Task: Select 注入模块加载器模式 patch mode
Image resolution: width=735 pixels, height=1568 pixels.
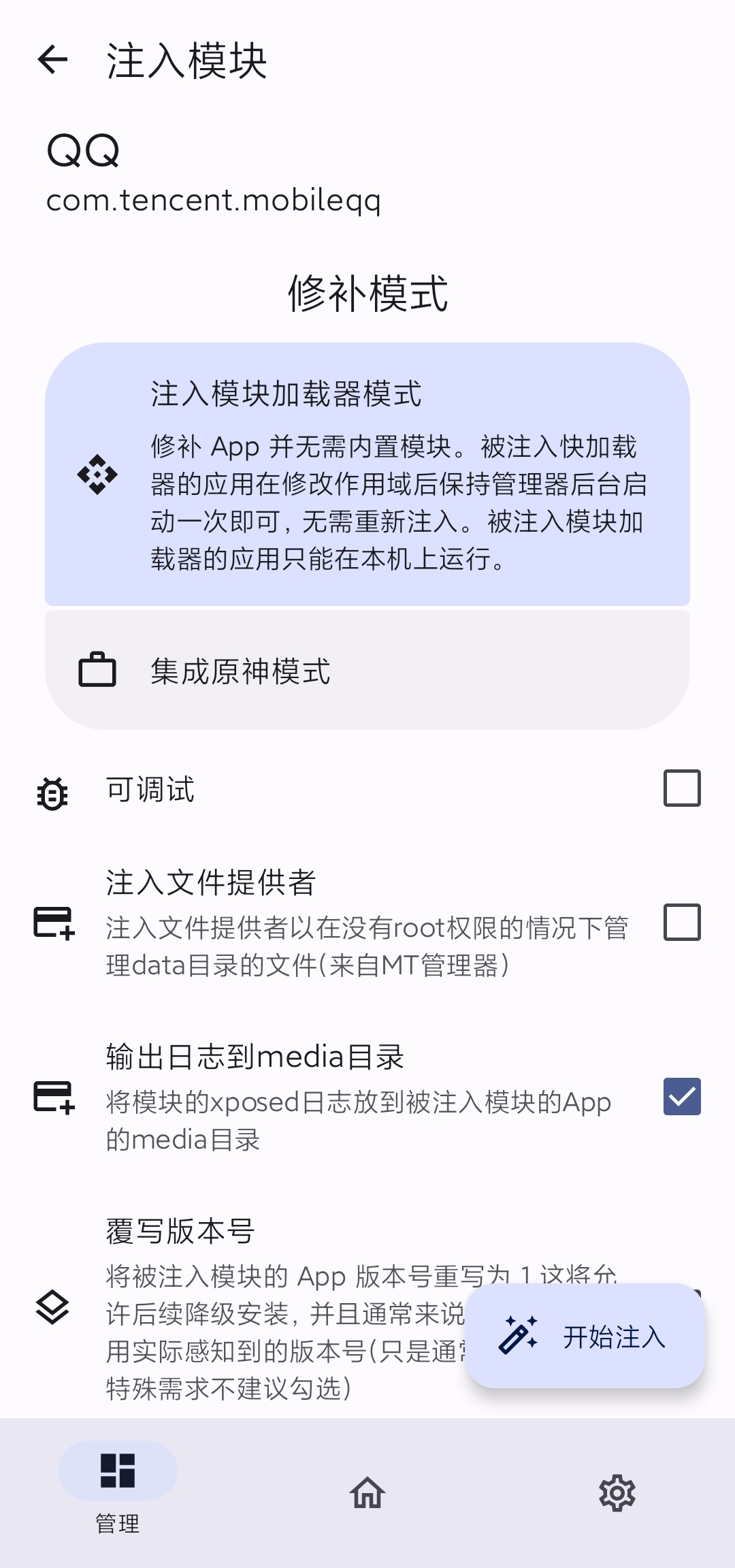Action: pyautogui.click(x=367, y=474)
